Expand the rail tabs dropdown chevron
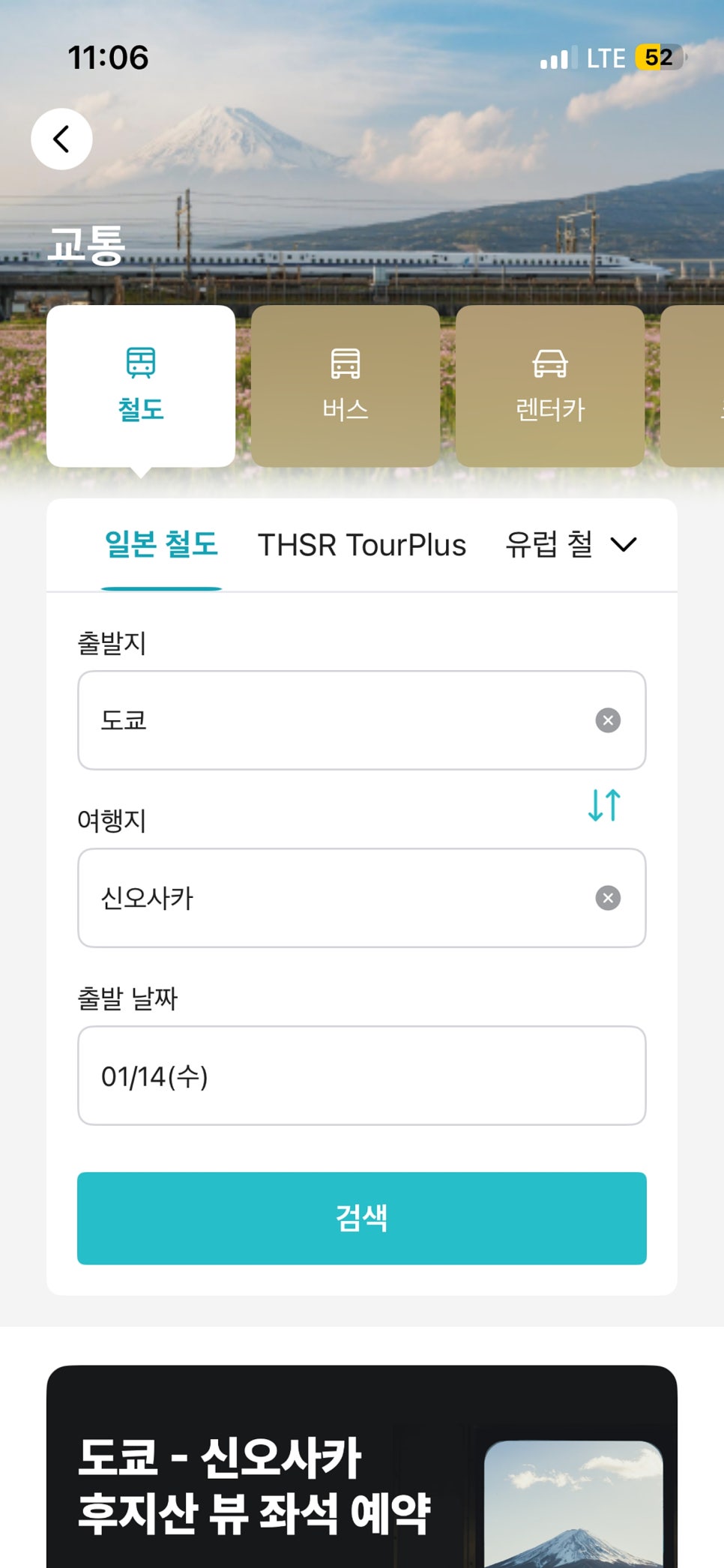 coord(624,545)
